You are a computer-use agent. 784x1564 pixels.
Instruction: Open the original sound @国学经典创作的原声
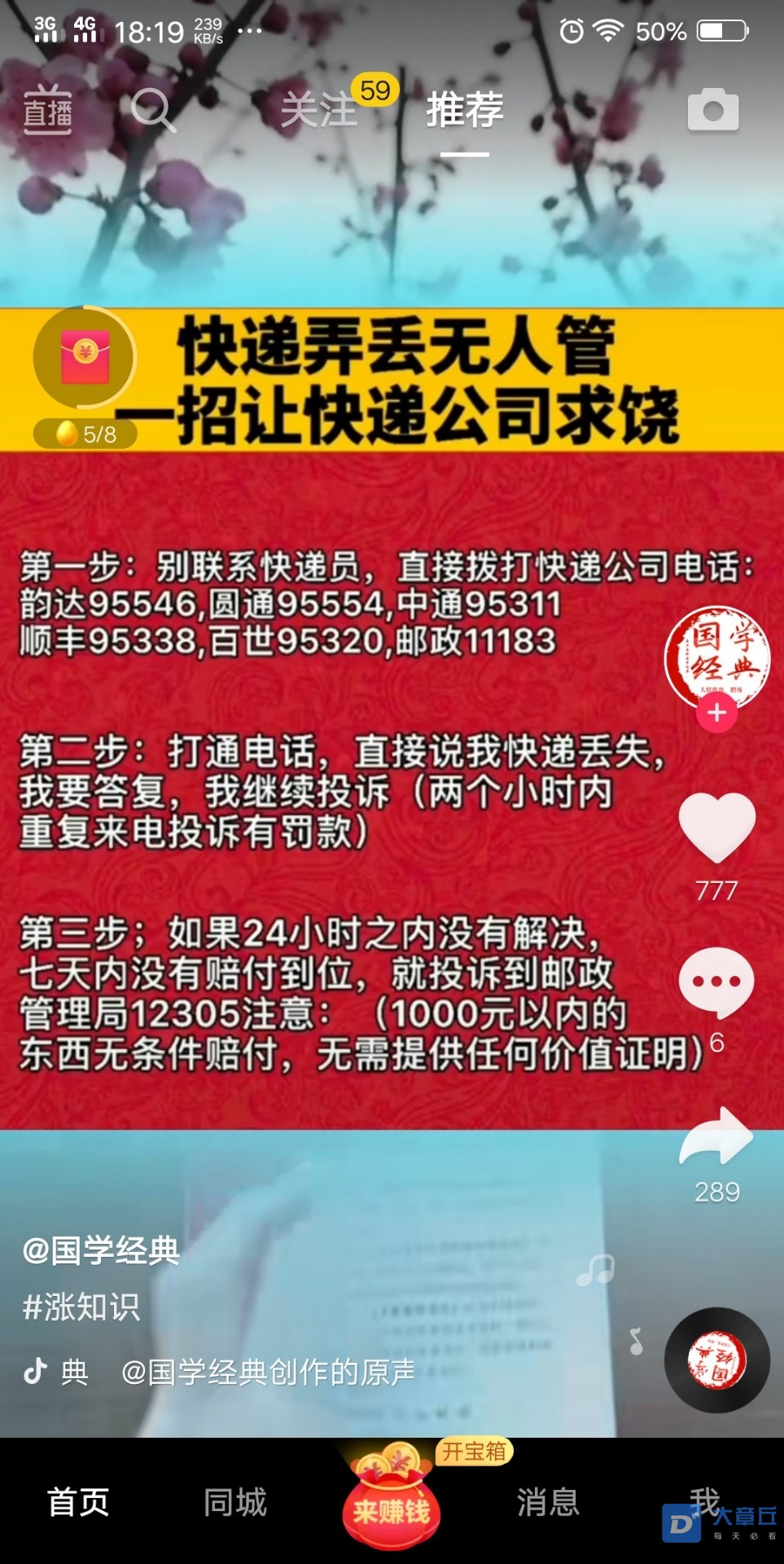(x=268, y=1373)
